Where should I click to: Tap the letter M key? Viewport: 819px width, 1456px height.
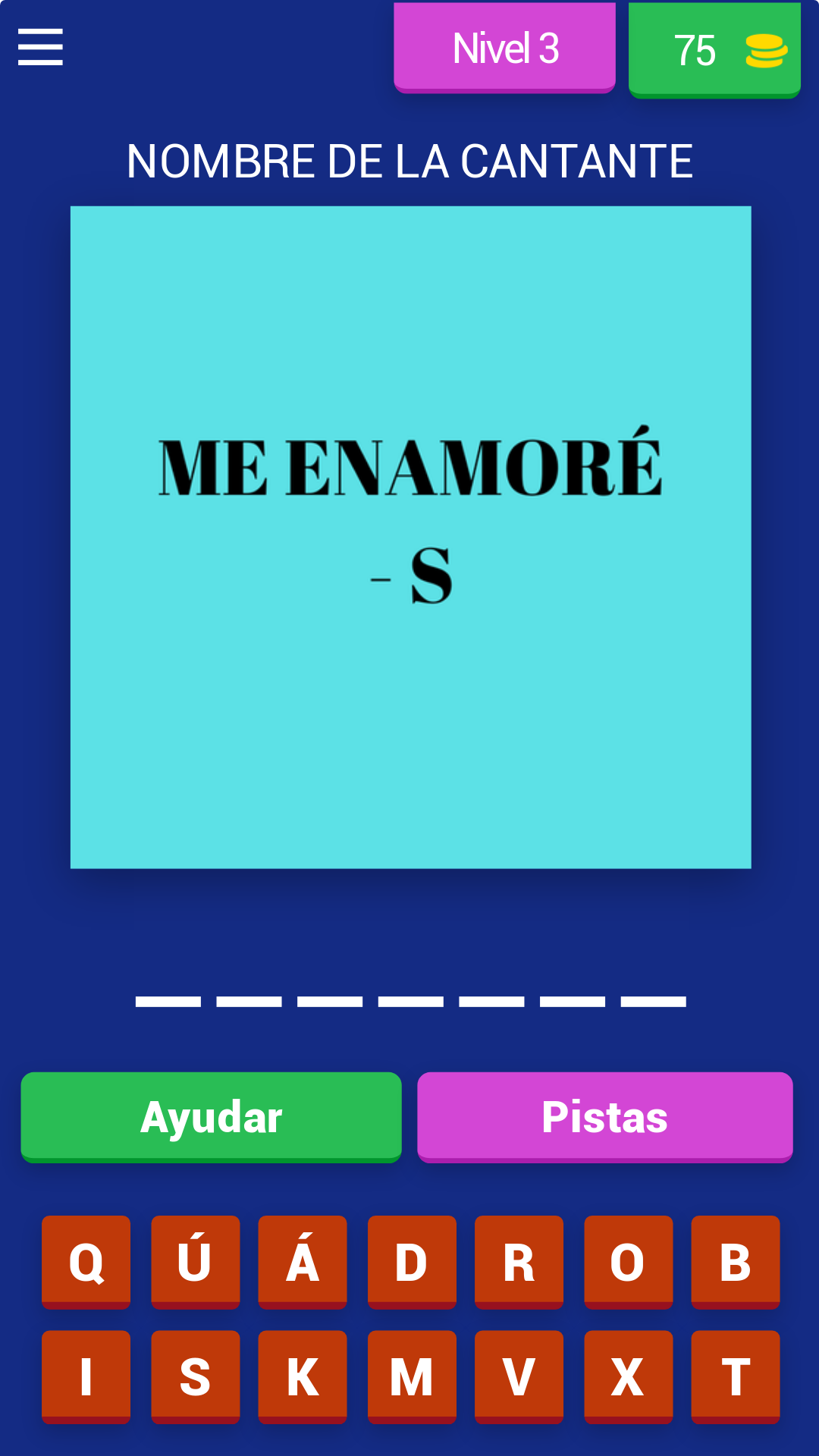click(411, 1377)
